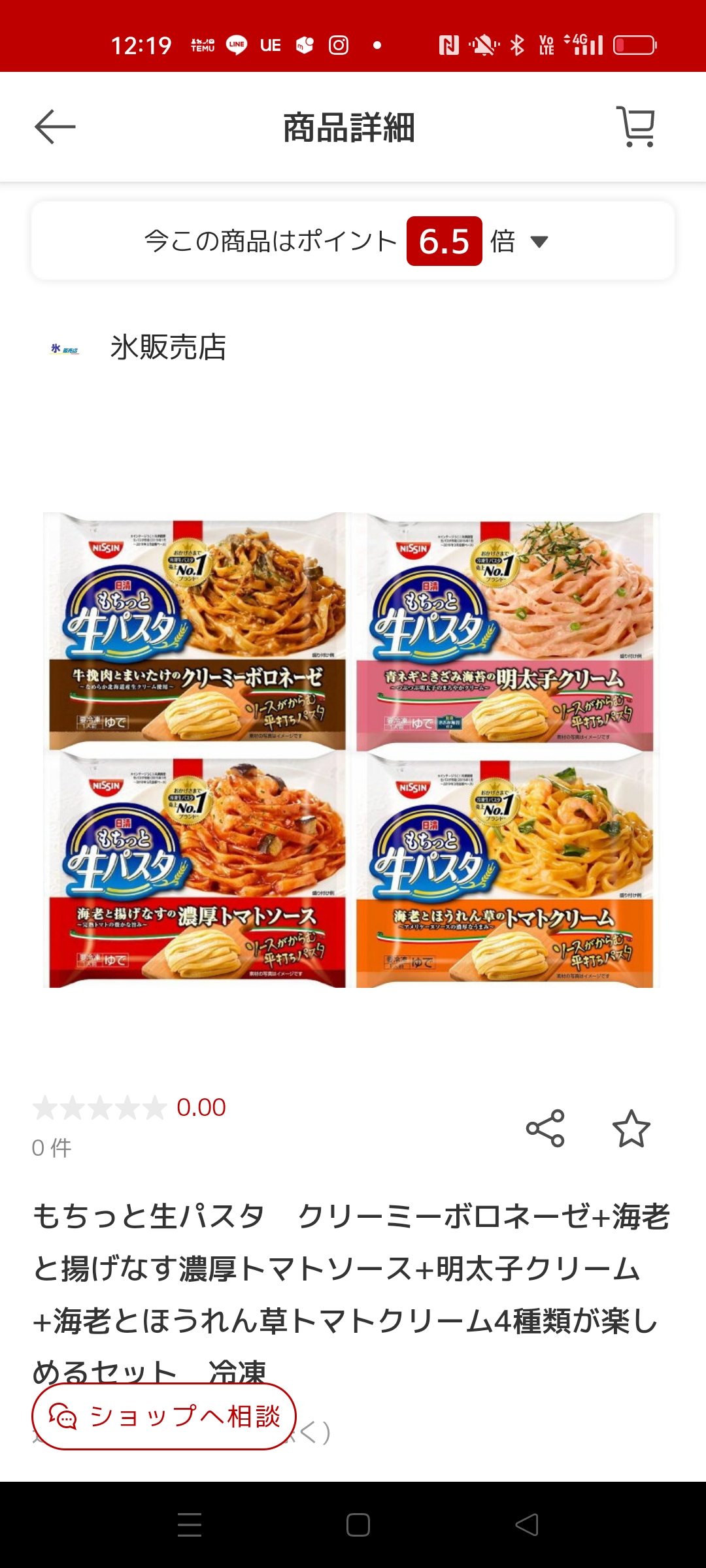This screenshot has height=1568, width=706.
Task: Add this product to favorites
Action: tap(631, 1128)
